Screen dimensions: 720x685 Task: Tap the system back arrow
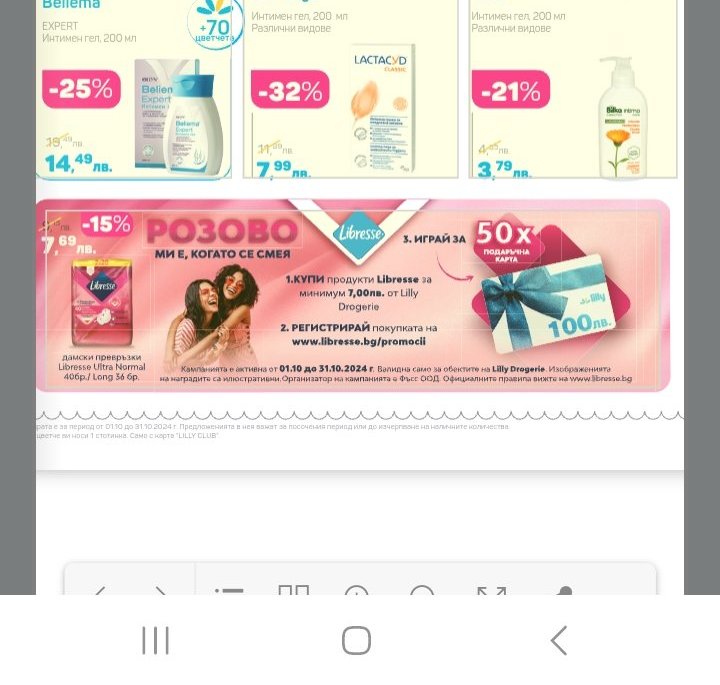point(559,640)
